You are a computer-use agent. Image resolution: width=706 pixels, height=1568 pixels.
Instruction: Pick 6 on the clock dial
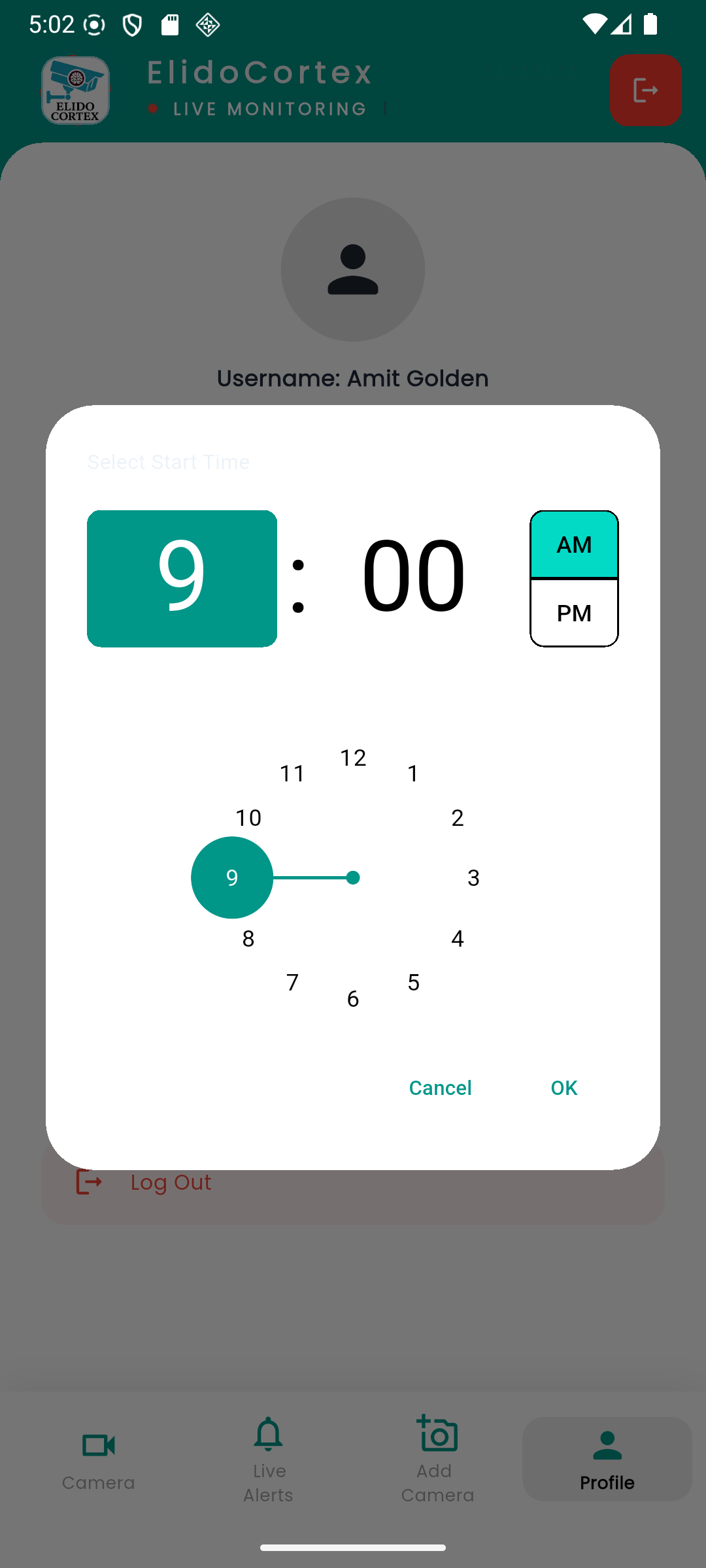[353, 999]
